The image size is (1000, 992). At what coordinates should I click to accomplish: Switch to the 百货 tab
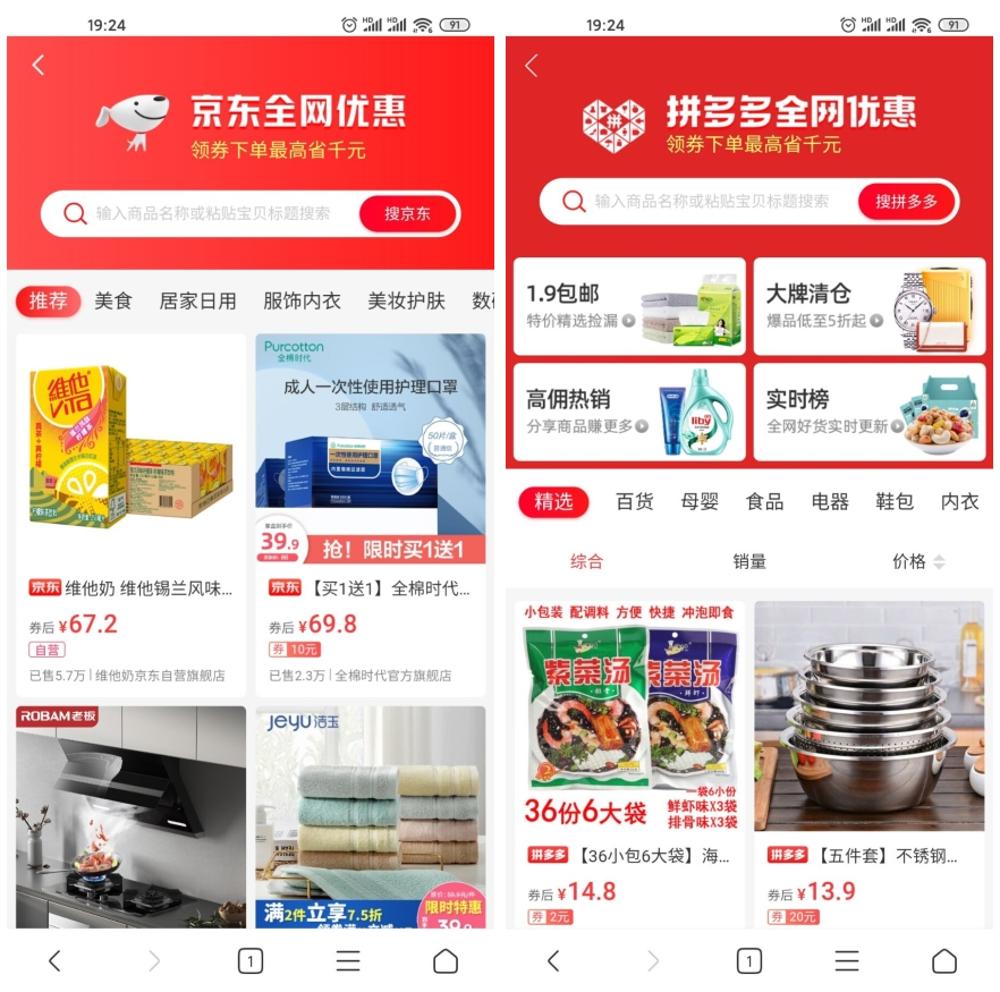click(x=634, y=502)
